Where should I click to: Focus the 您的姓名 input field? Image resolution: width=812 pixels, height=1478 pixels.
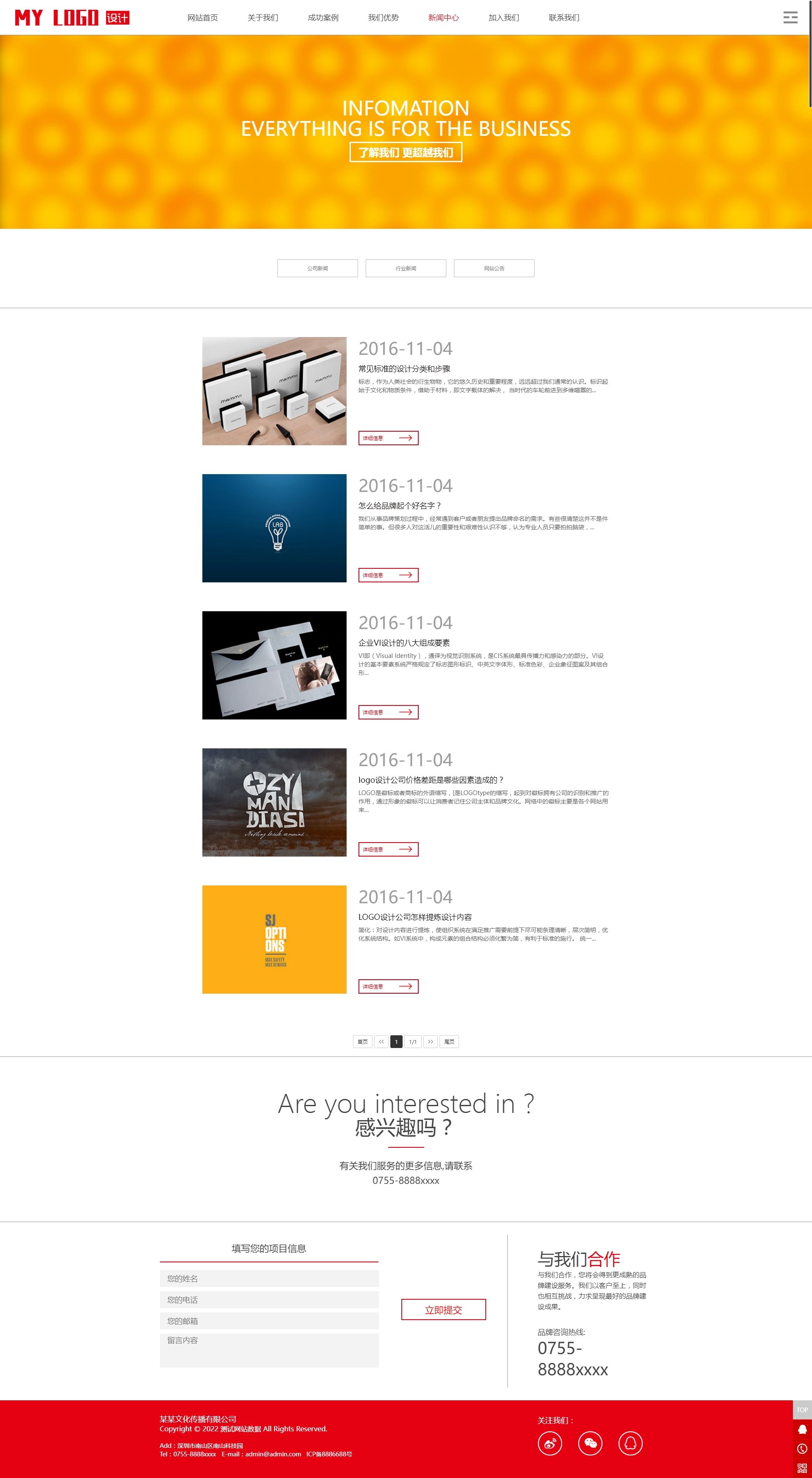(269, 1278)
